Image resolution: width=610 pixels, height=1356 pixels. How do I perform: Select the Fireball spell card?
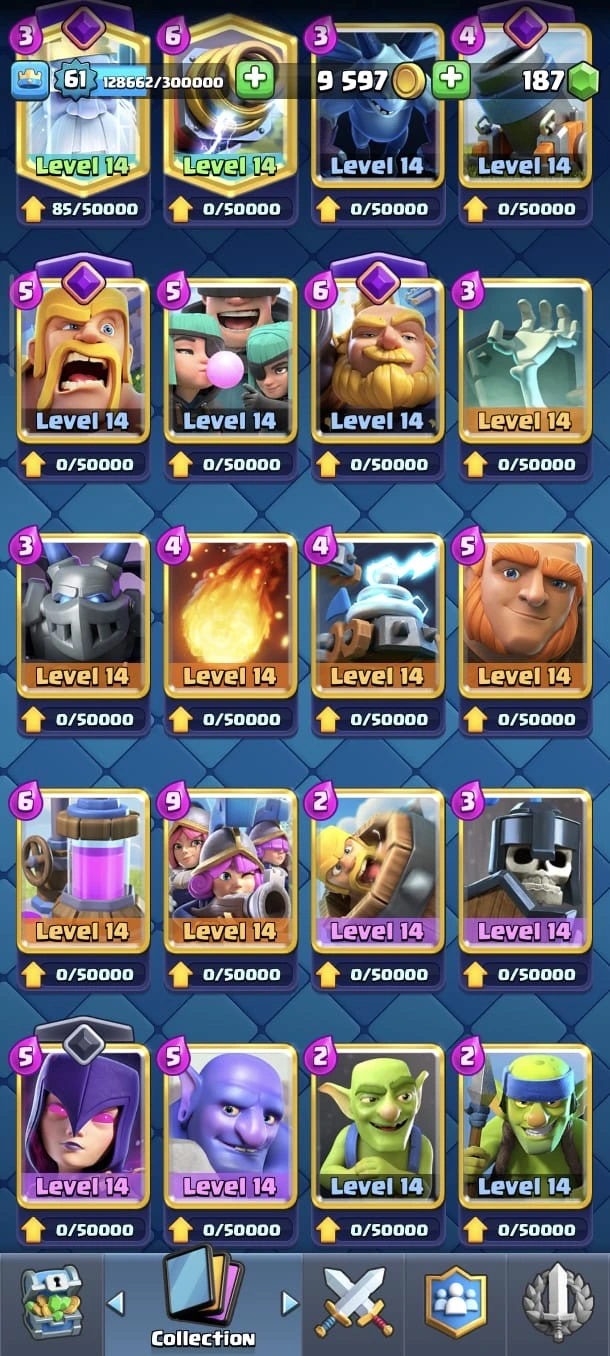229,615
